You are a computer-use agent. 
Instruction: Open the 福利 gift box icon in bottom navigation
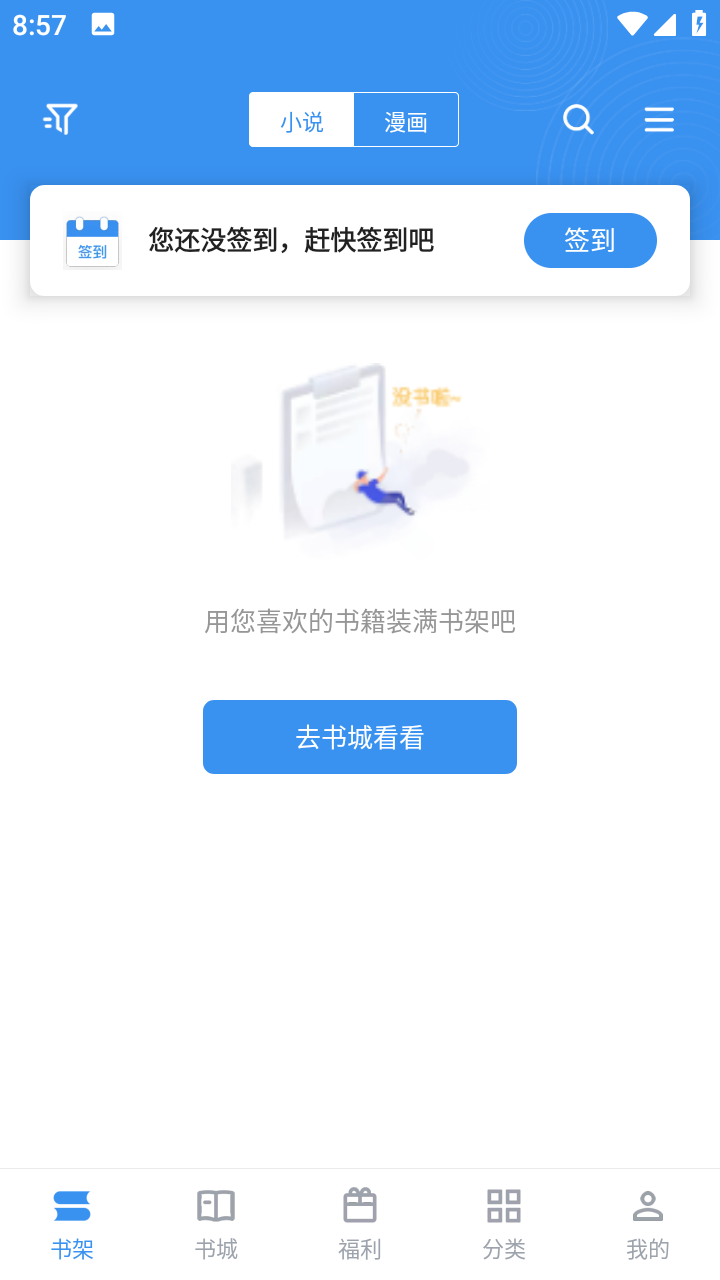(x=360, y=1207)
